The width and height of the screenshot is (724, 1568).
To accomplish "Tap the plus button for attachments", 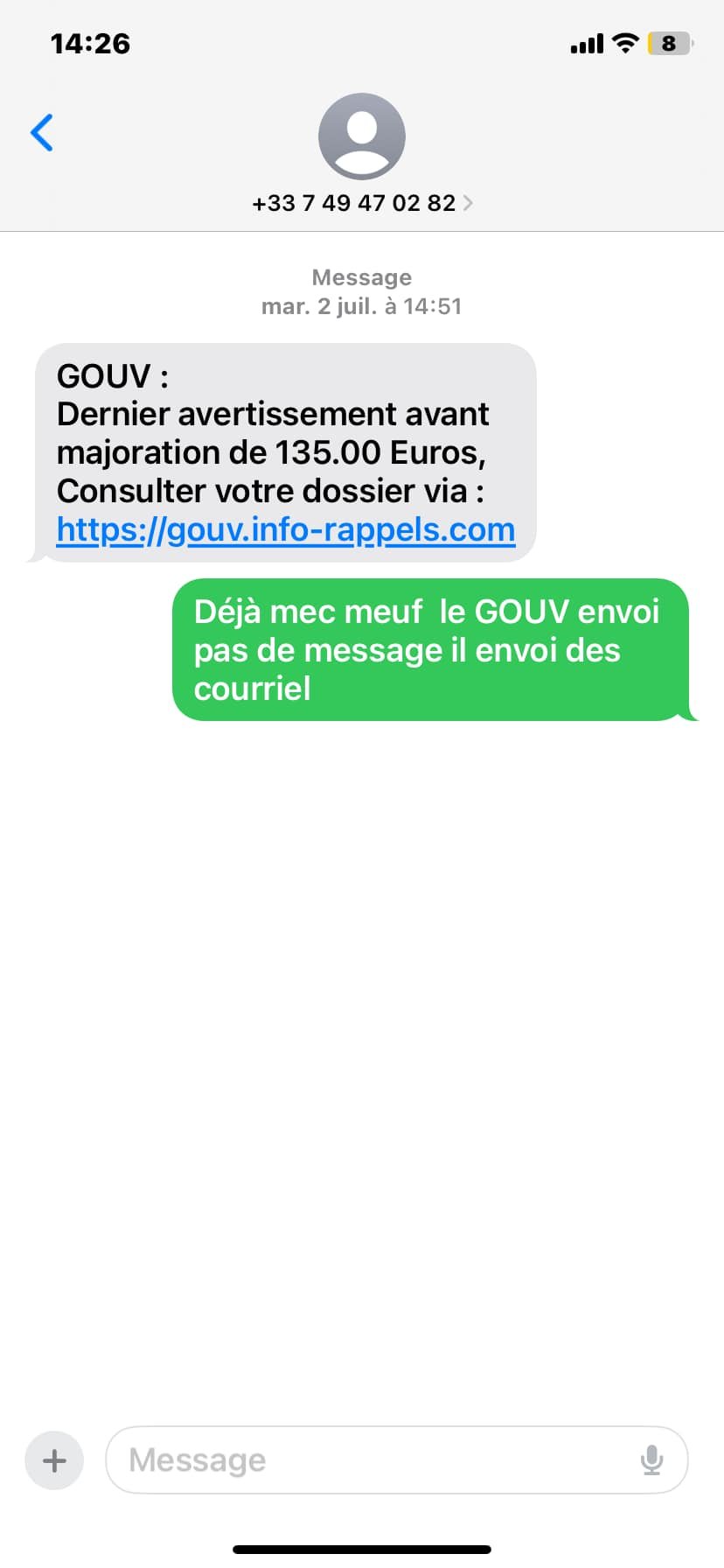I will (x=54, y=1459).
